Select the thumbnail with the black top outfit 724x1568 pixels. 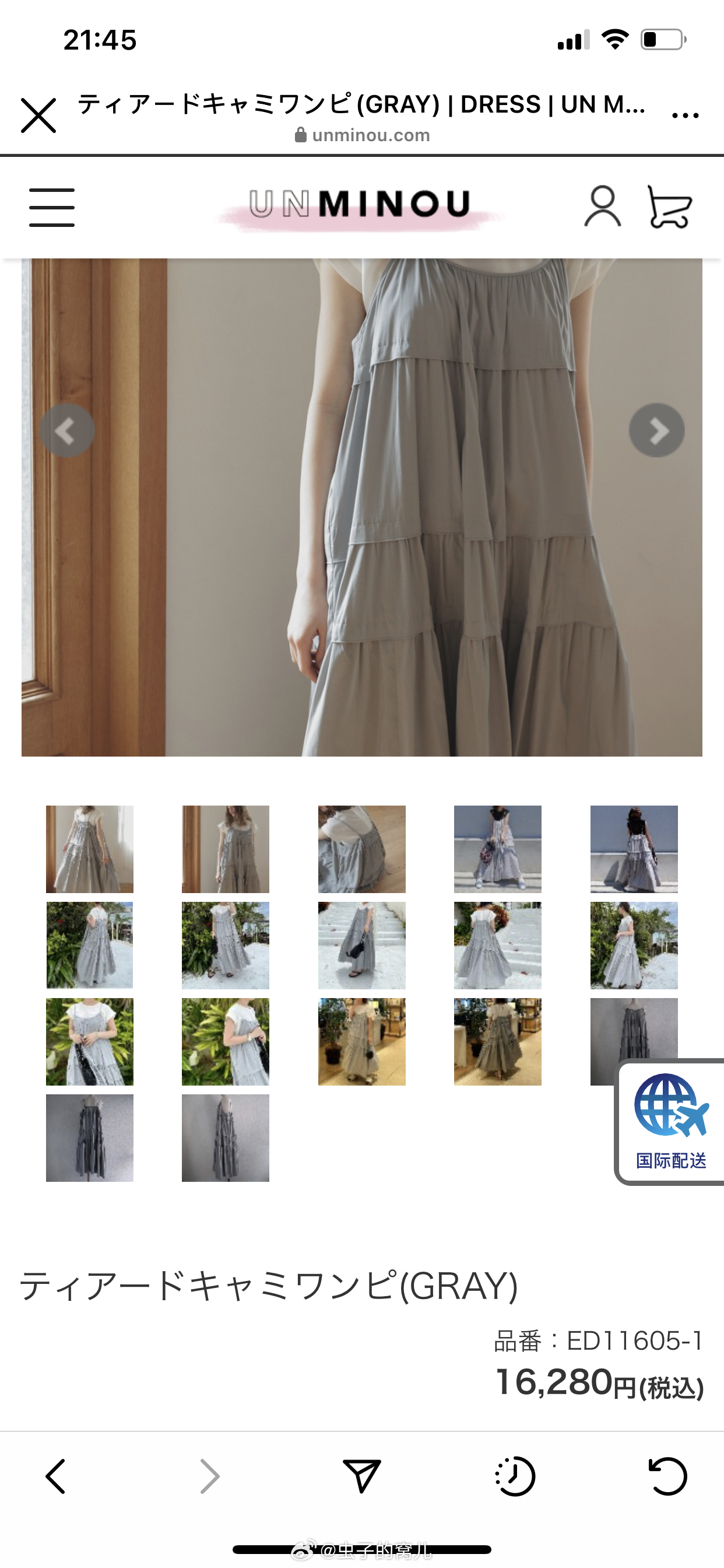pyautogui.click(x=497, y=849)
